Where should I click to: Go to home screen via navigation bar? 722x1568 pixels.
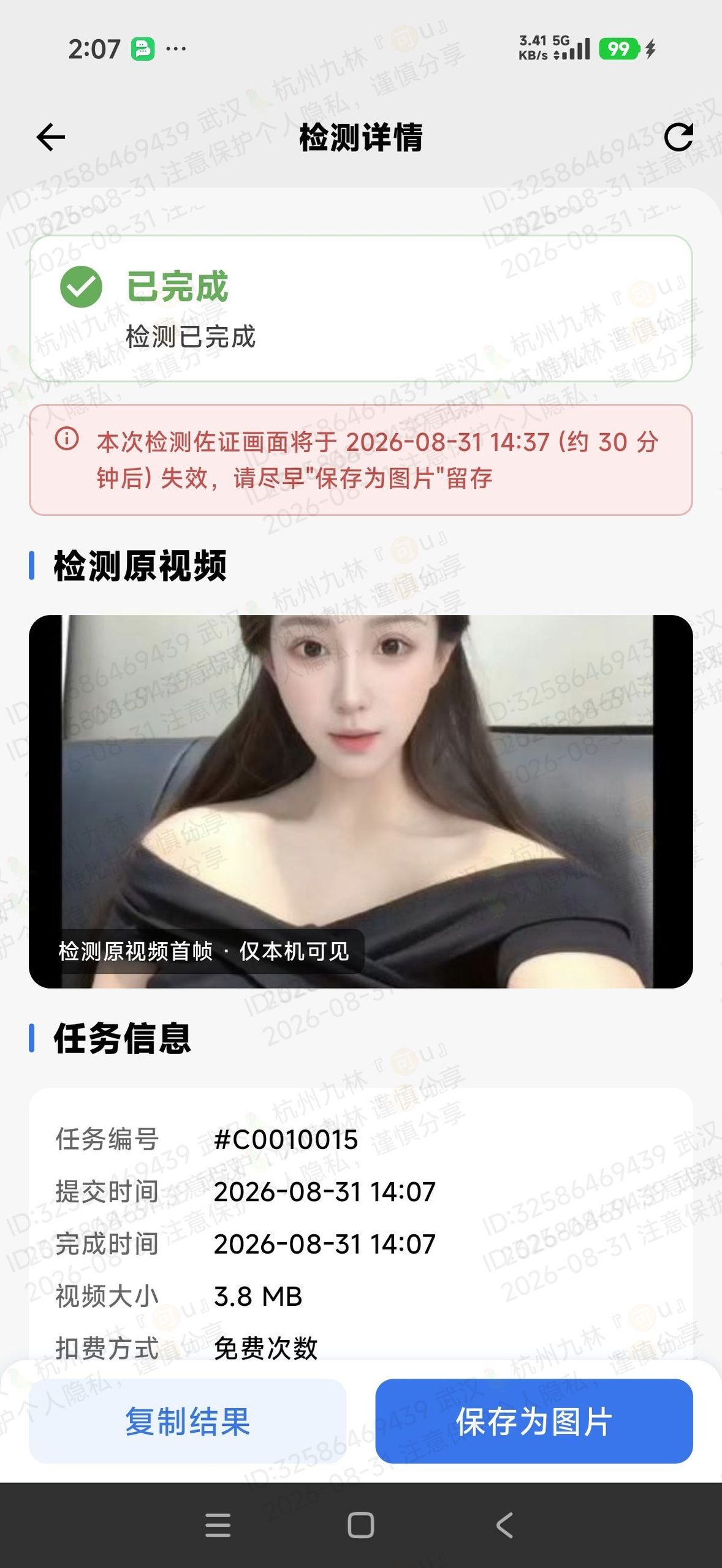point(361,1525)
